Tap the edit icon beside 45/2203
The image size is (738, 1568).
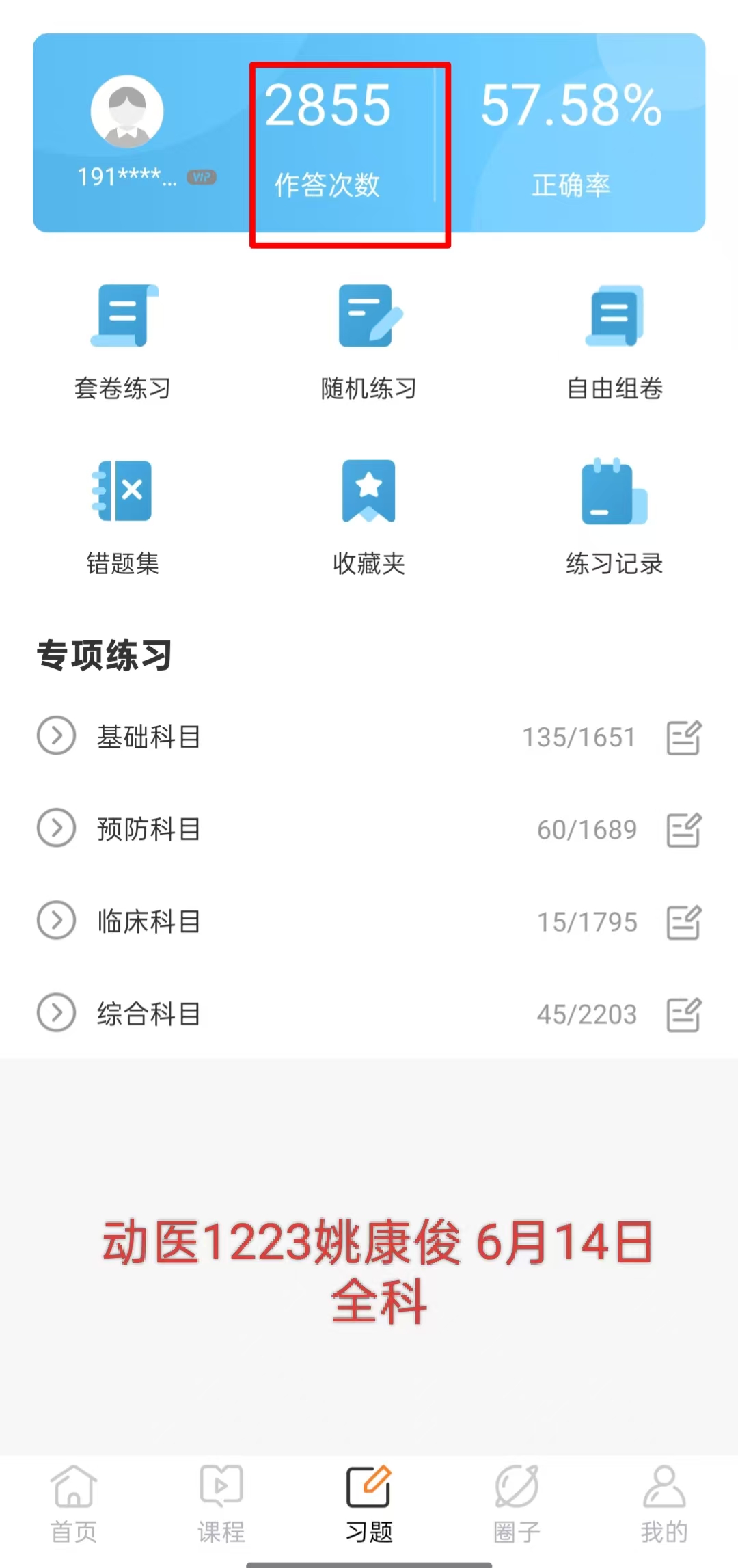pos(684,1014)
